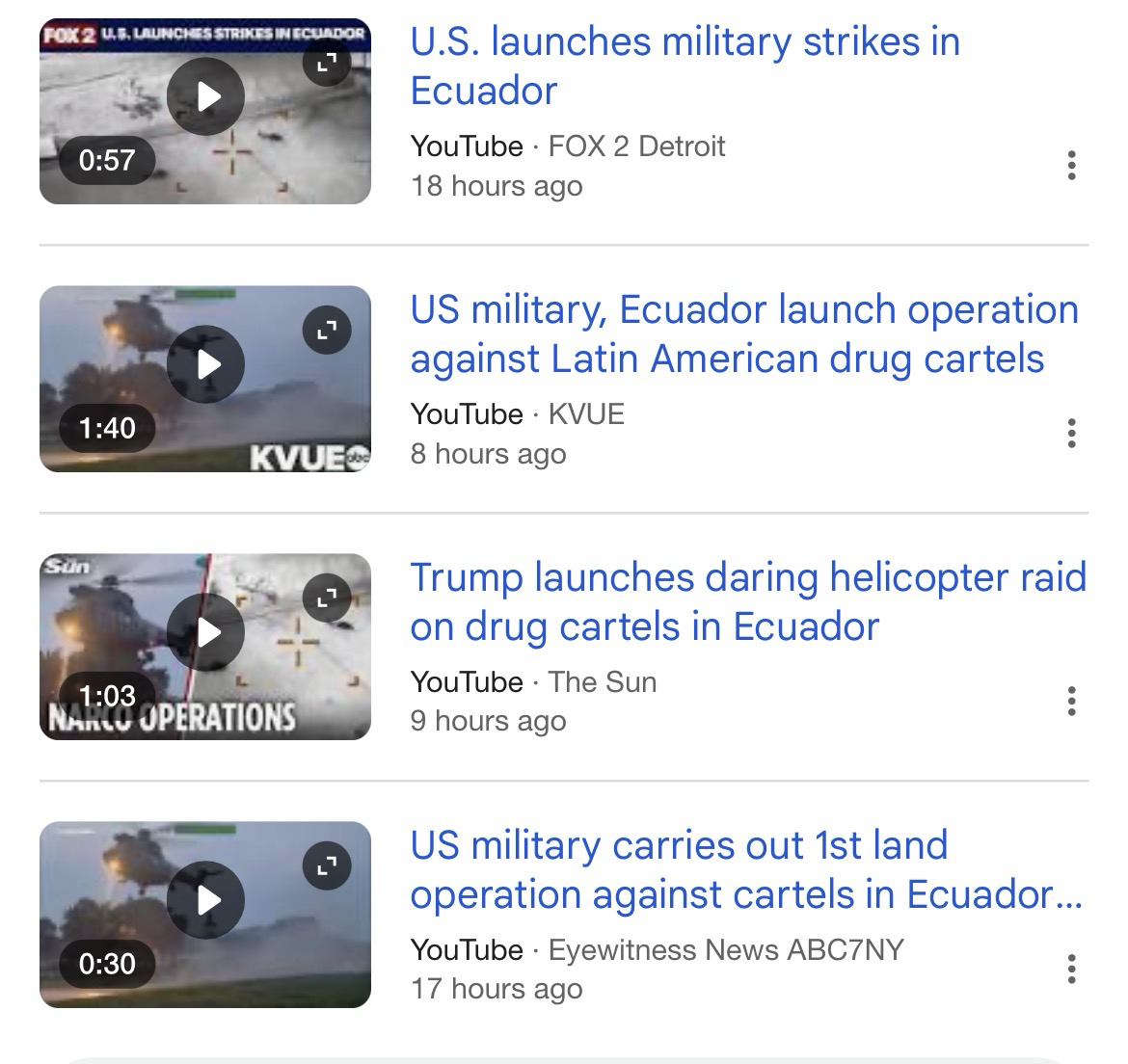The image size is (1128, 1064).
Task: Expand the Eyewitness News ABC7NY video preview
Action: 327,864
